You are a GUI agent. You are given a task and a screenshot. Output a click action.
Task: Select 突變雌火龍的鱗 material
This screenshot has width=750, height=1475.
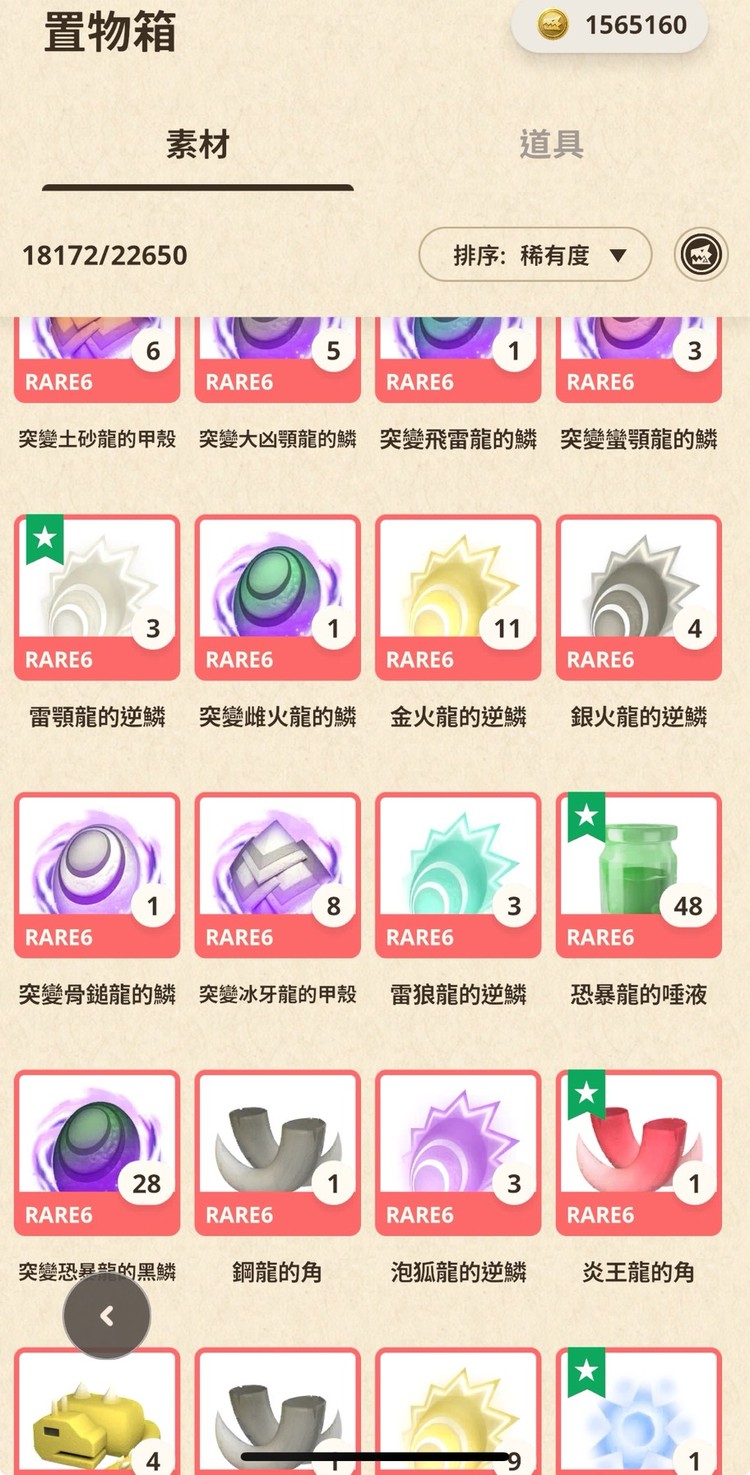[x=277, y=597]
